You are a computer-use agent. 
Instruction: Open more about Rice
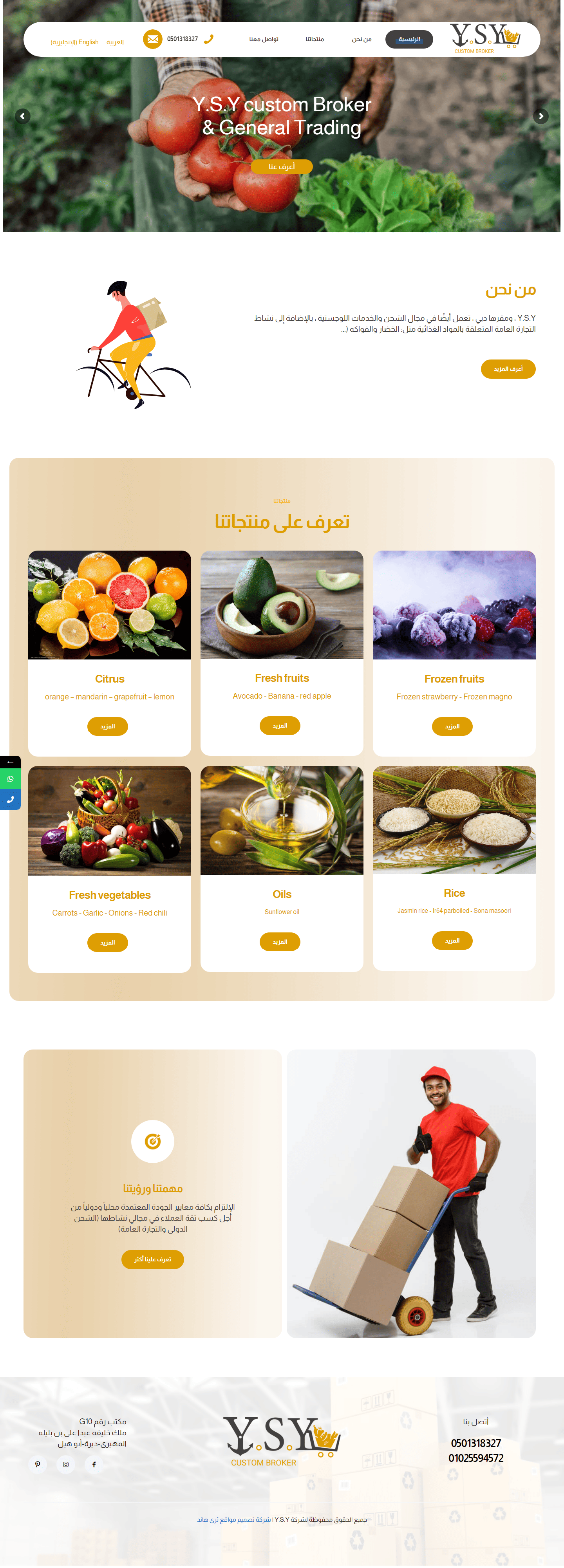[452, 940]
